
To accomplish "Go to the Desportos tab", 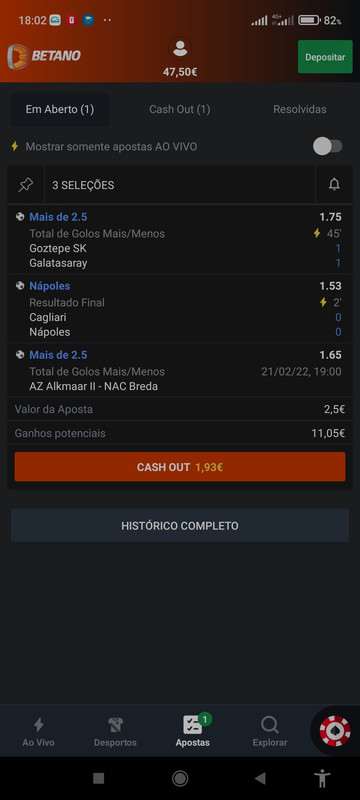I will (x=115, y=732).
